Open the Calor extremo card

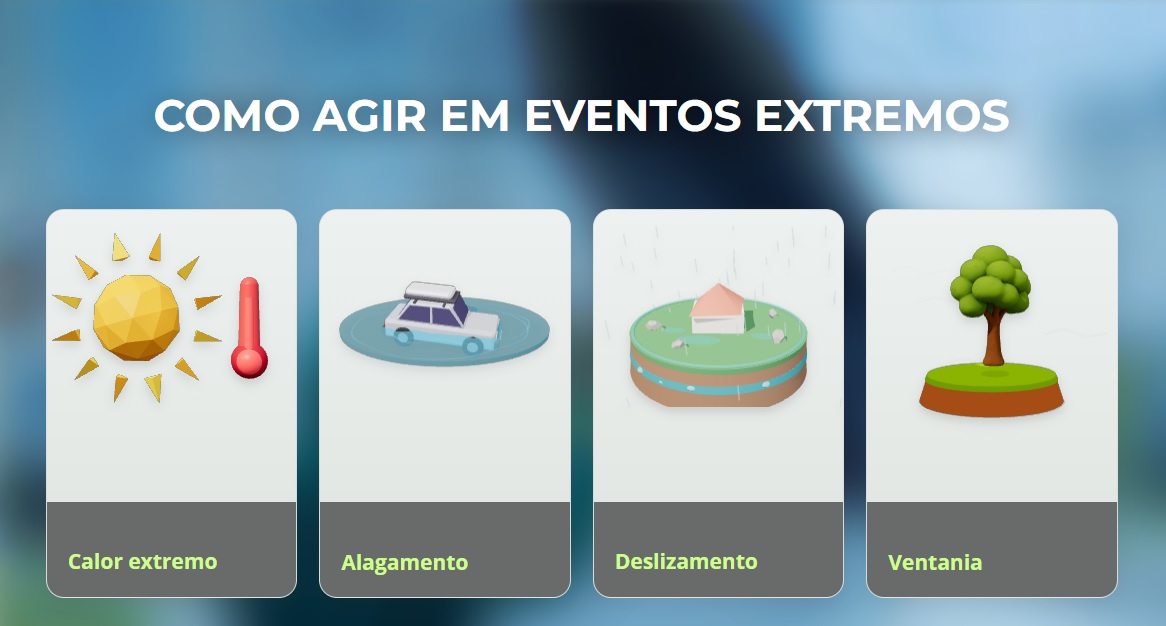pos(171,403)
